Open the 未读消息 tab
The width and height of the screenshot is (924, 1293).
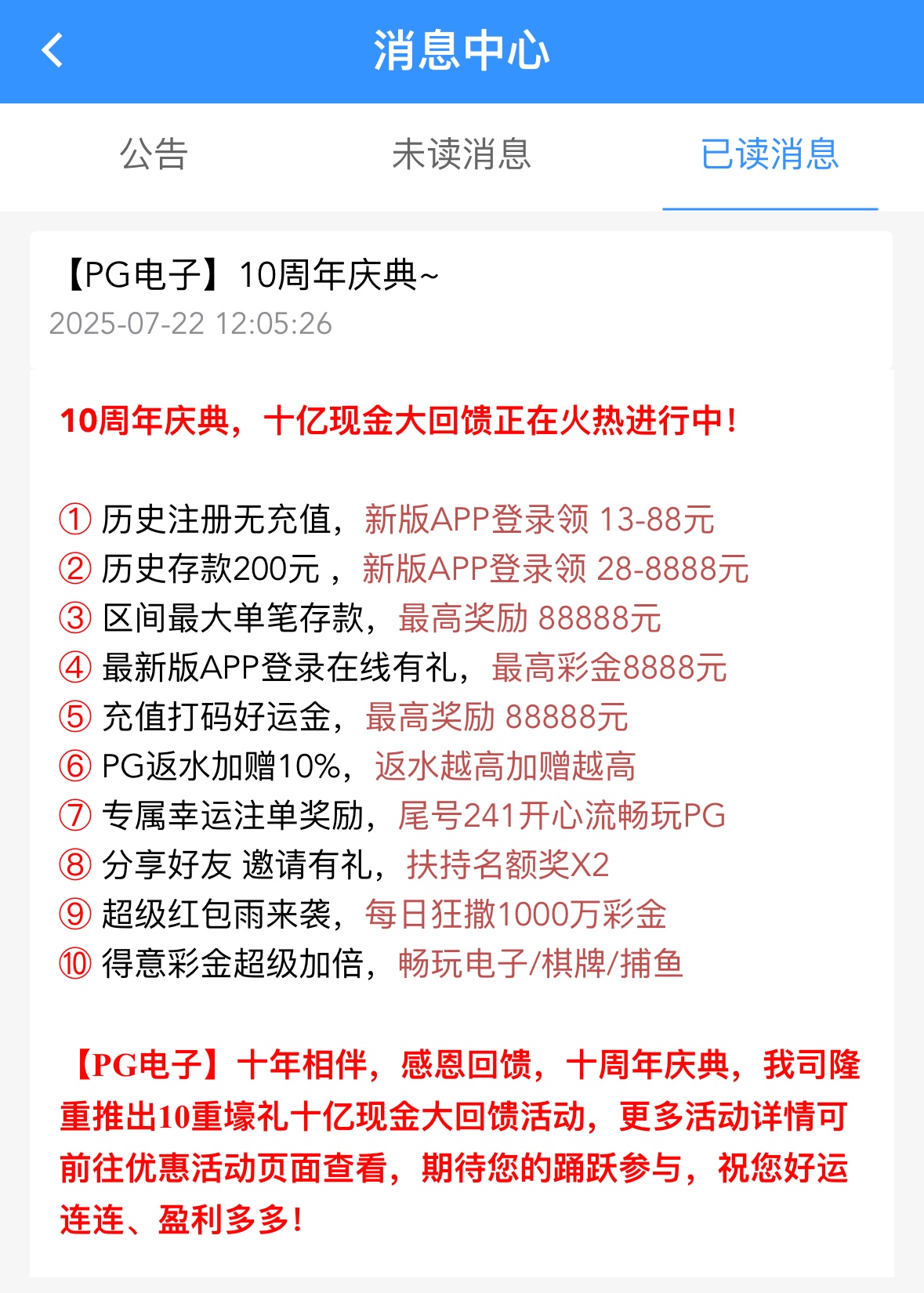pos(462,154)
